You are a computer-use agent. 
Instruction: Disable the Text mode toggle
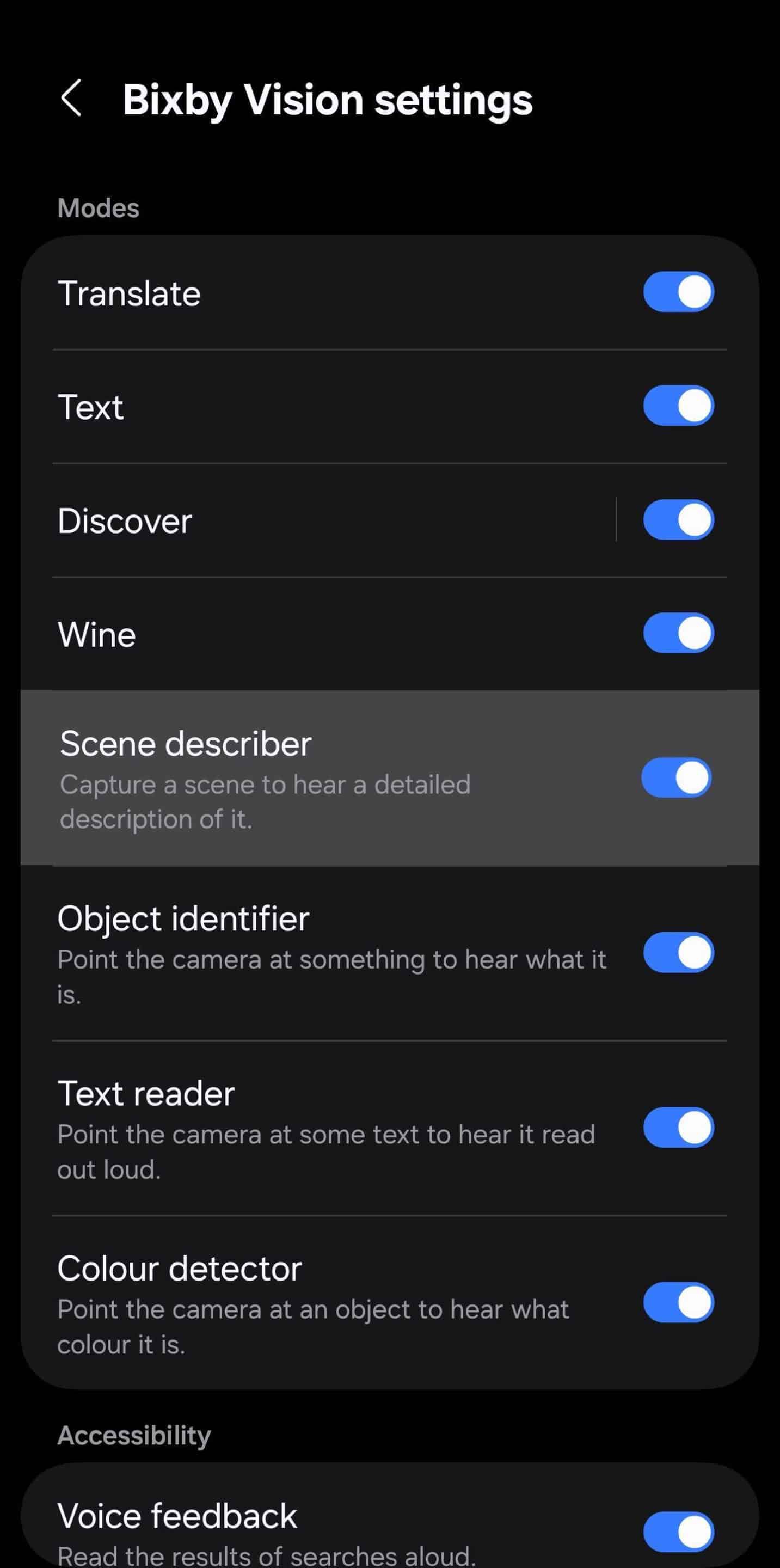pos(678,406)
